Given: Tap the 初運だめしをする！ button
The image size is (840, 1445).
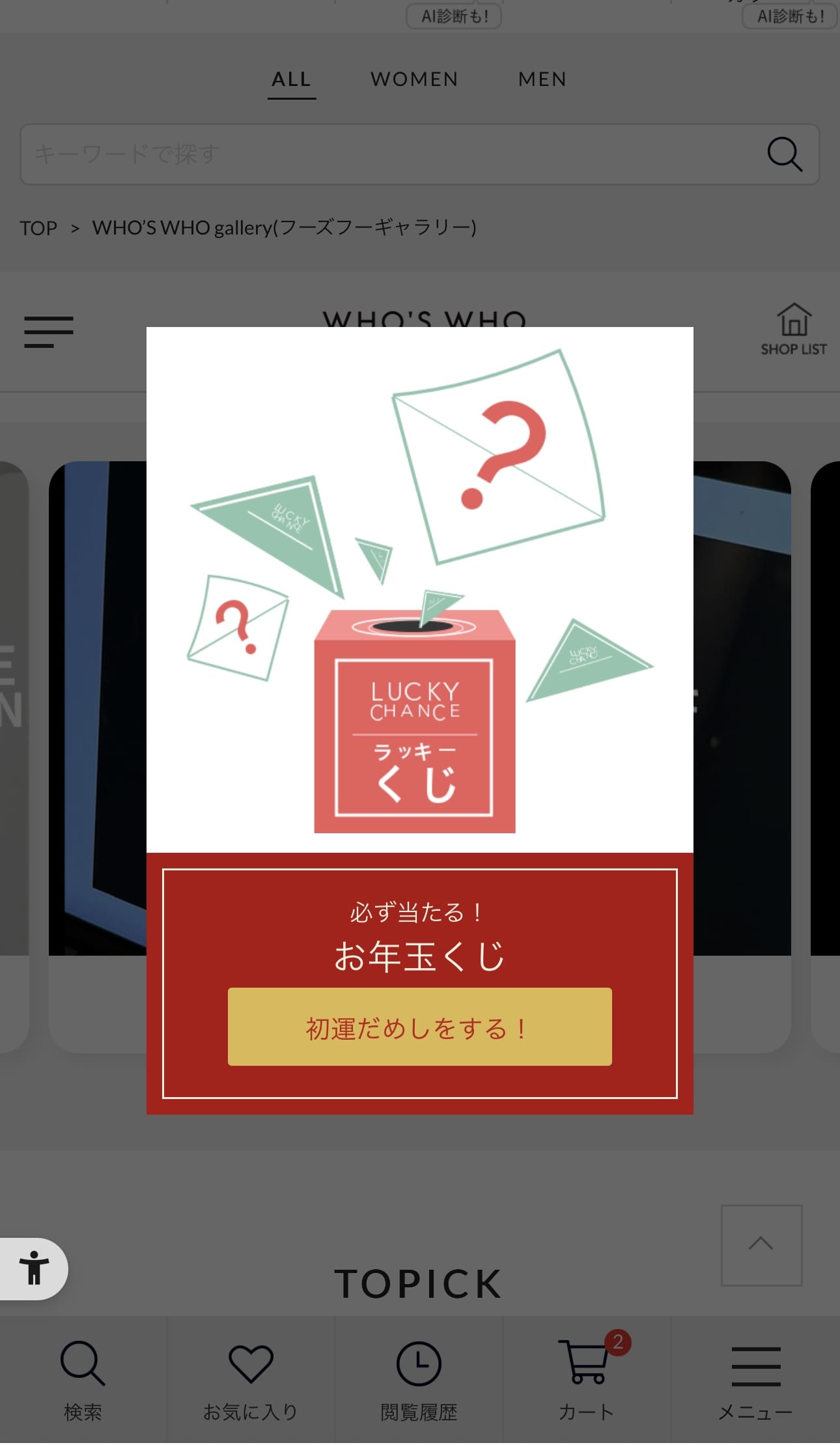Looking at the screenshot, I should pyautogui.click(x=419, y=1027).
